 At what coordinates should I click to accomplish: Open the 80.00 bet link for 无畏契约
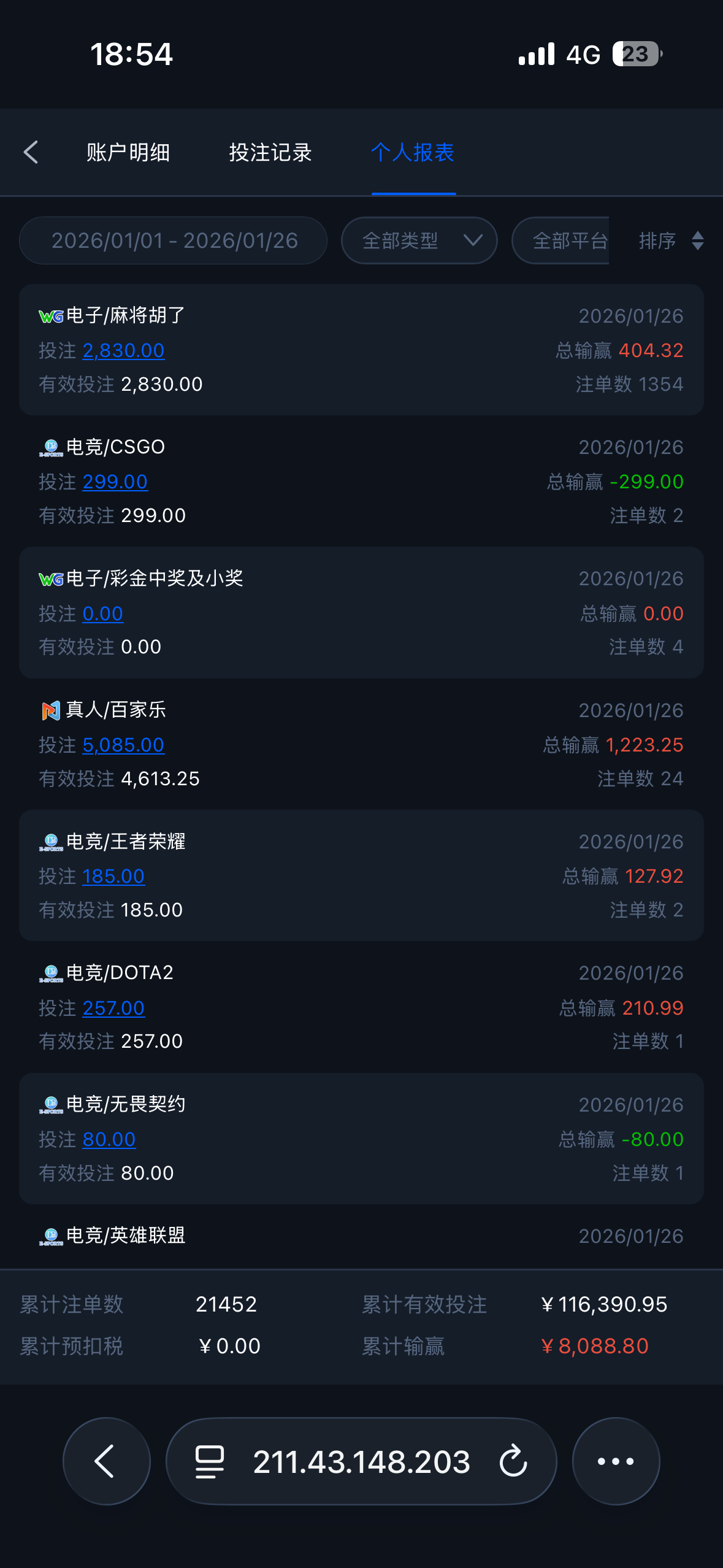[x=109, y=1139]
